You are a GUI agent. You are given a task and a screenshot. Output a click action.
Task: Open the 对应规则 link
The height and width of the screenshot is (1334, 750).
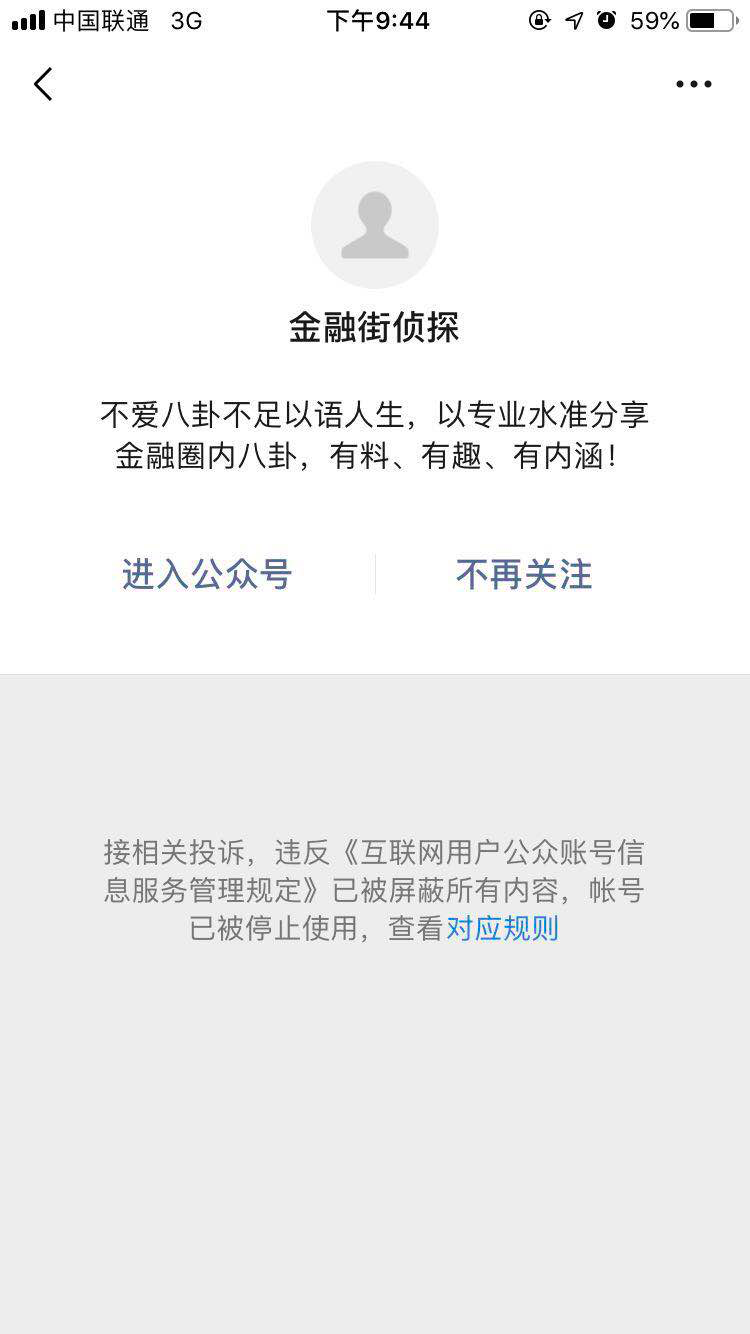pos(502,928)
